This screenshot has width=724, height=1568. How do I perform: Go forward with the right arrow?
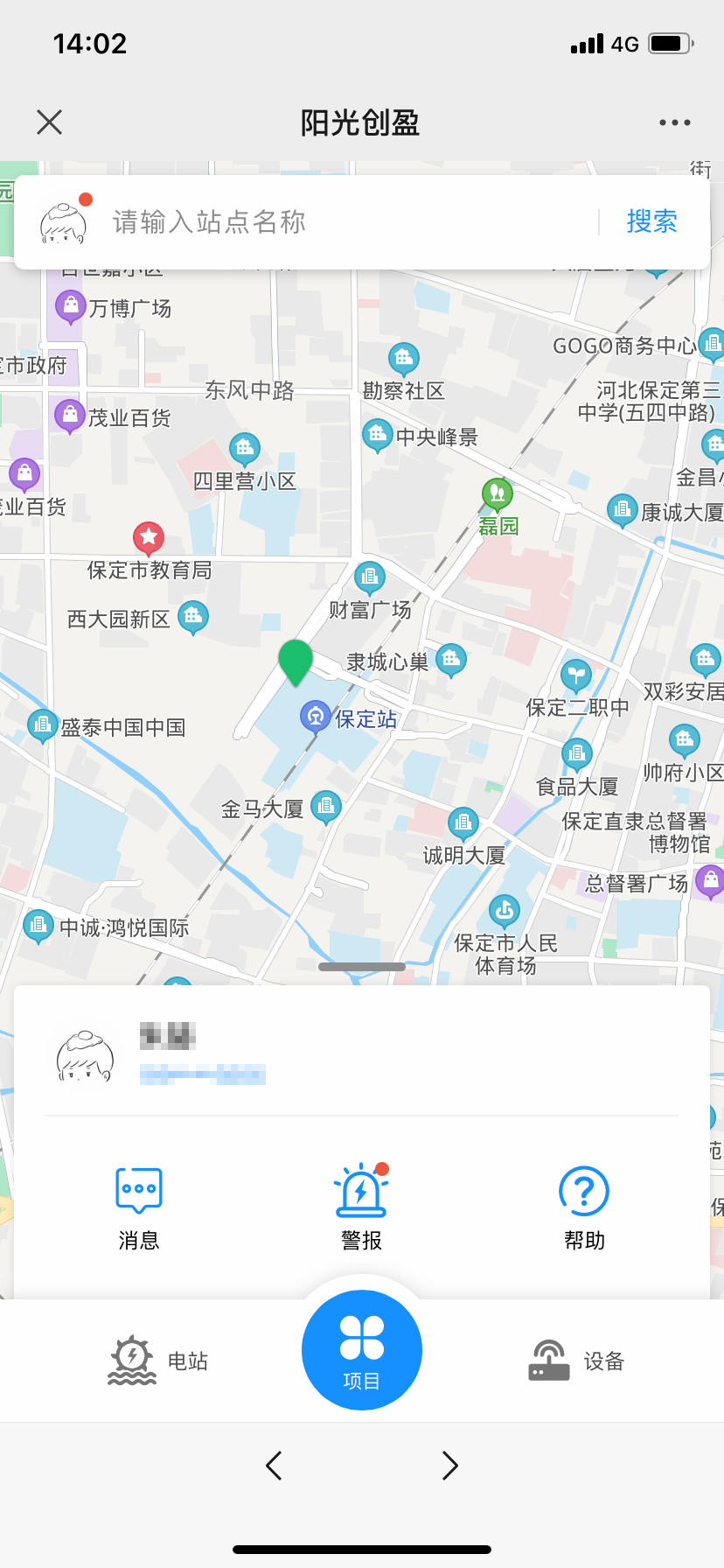click(449, 1466)
